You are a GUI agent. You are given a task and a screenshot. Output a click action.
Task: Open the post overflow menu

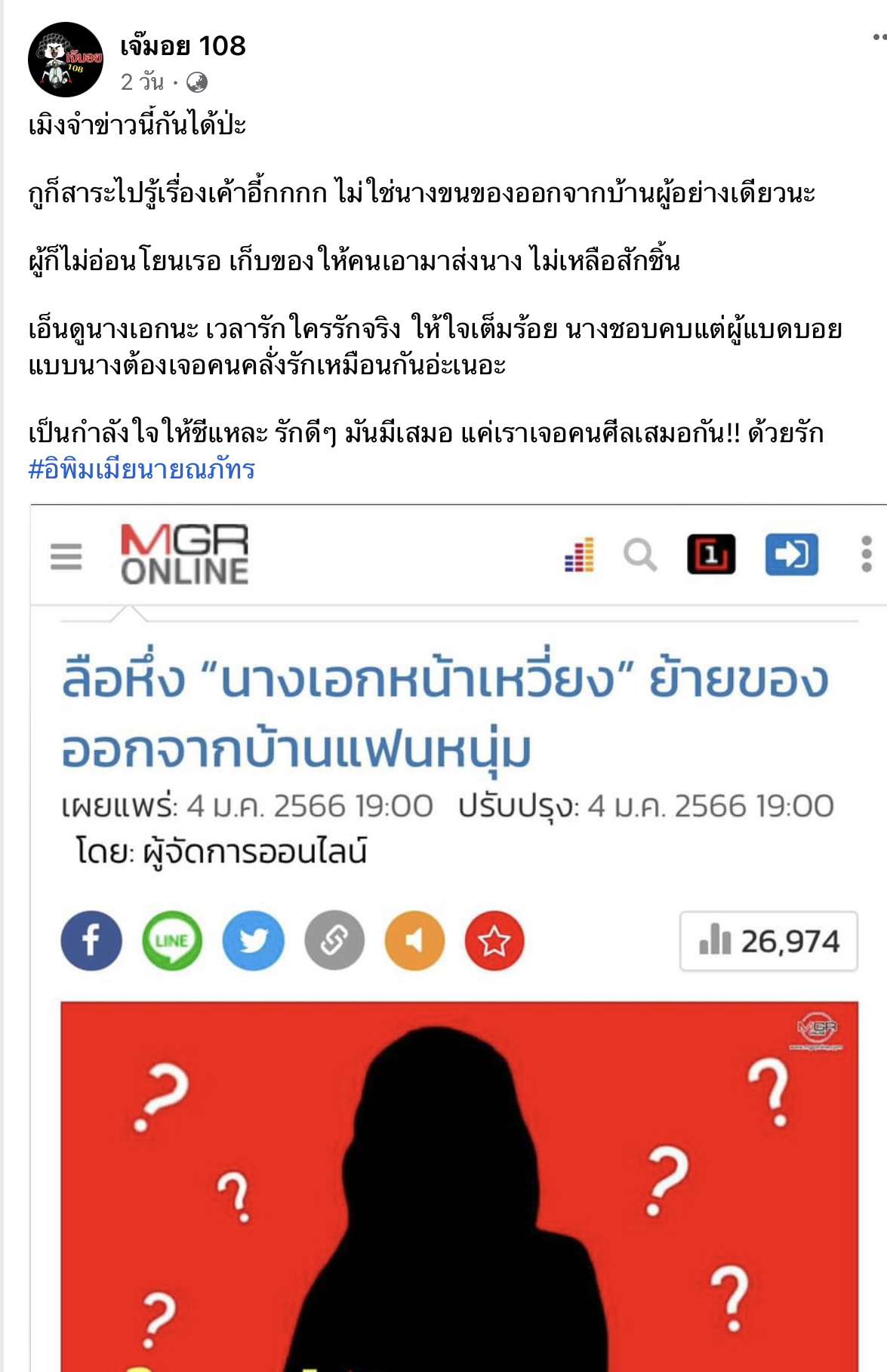click(x=879, y=37)
